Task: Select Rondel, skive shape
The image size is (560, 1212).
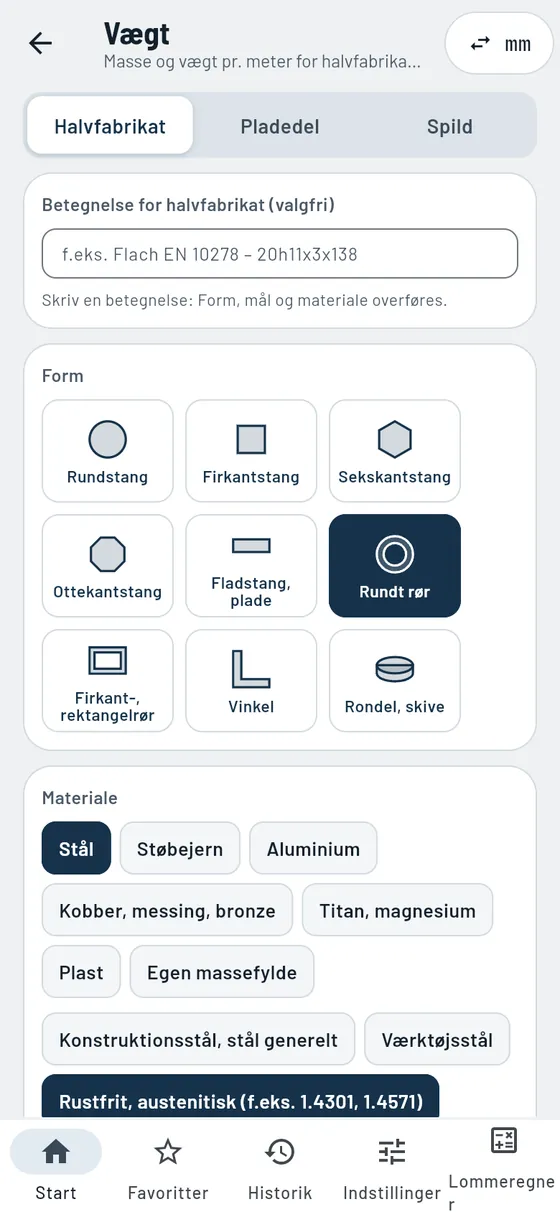Action: pos(395,681)
